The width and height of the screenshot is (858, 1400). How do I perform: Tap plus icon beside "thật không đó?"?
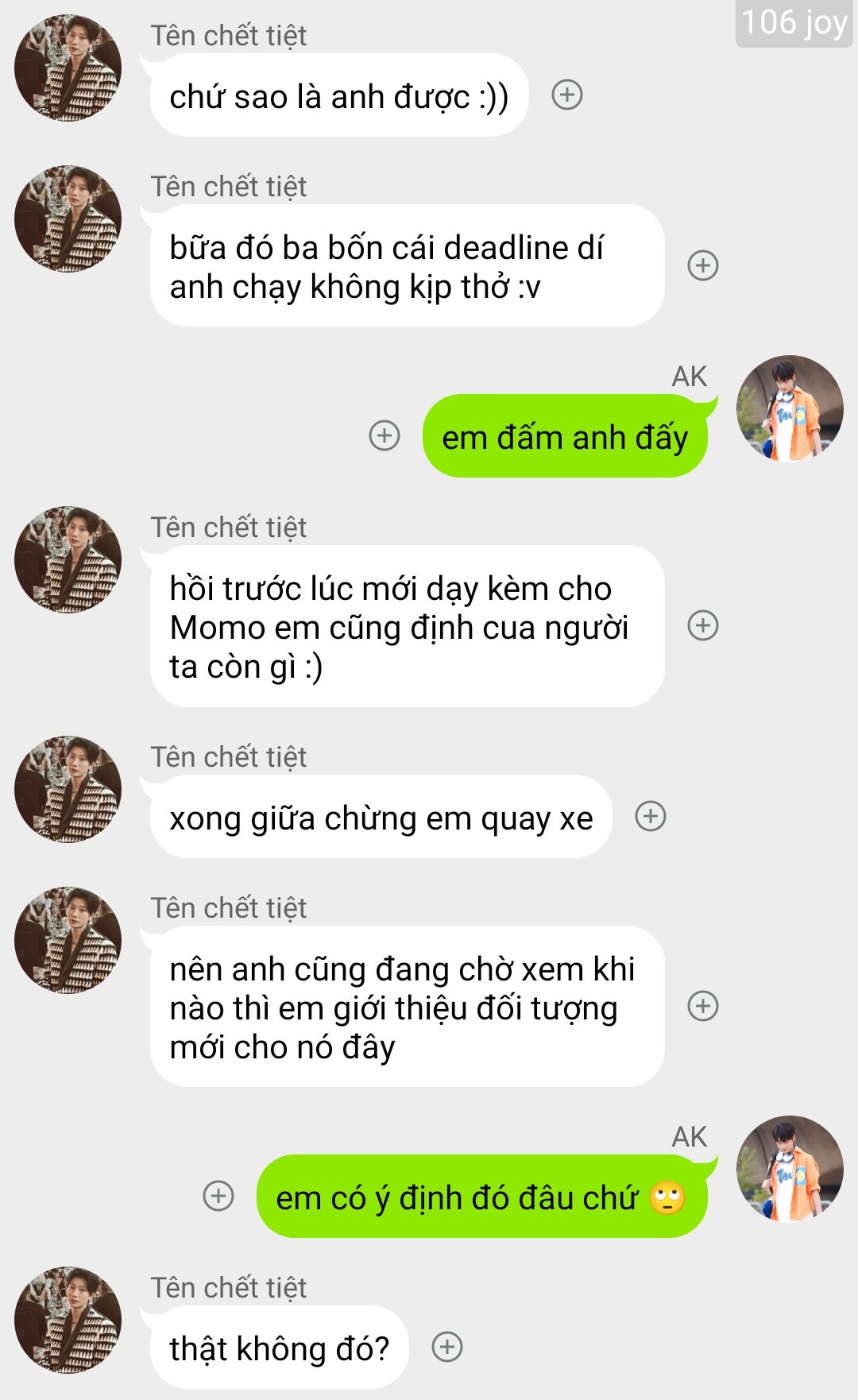point(447,1347)
